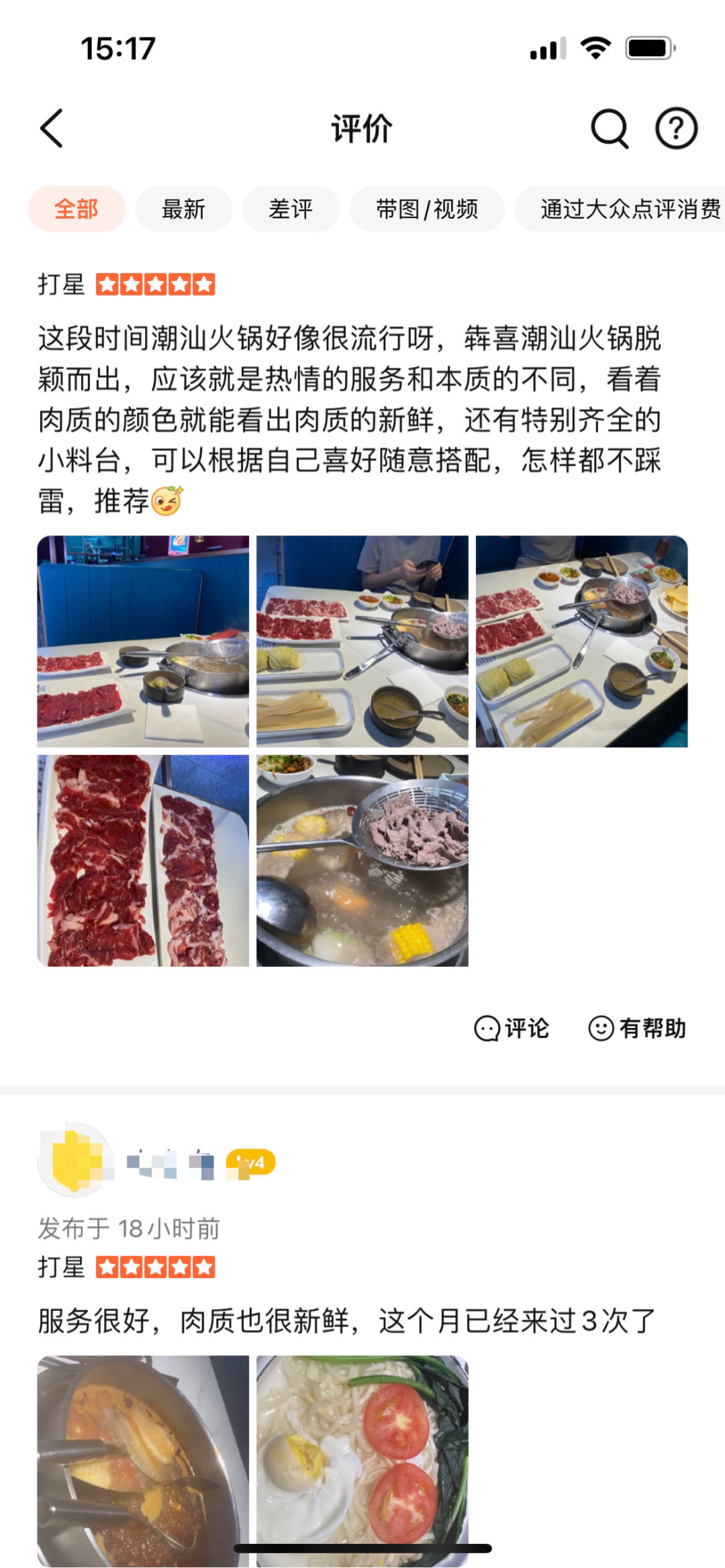The height and width of the screenshot is (1568, 725).
Task: Show only 带图/视频 reviews
Action: [x=427, y=209]
